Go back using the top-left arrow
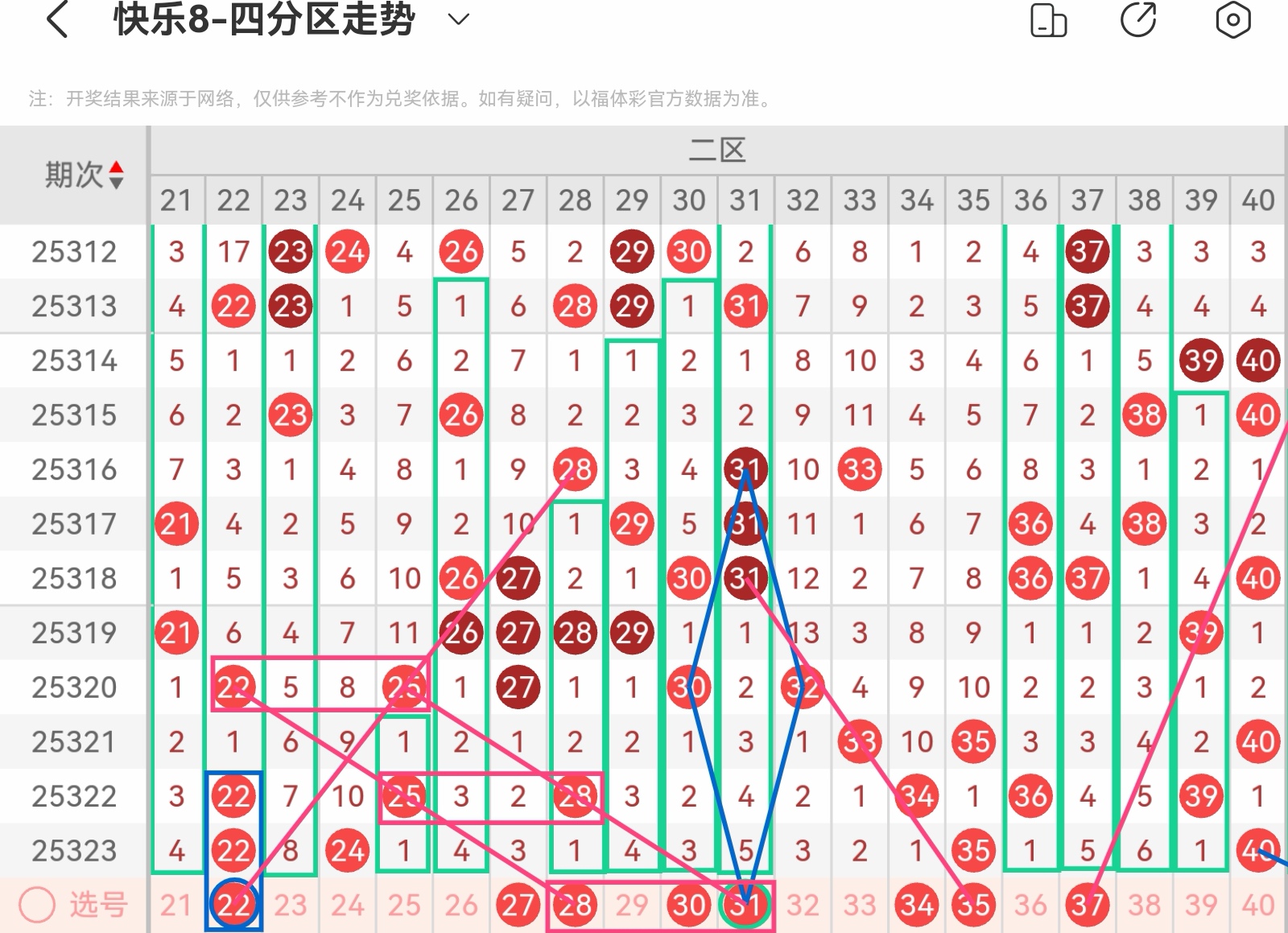Viewport: 1288px width, 933px height. pos(58,20)
